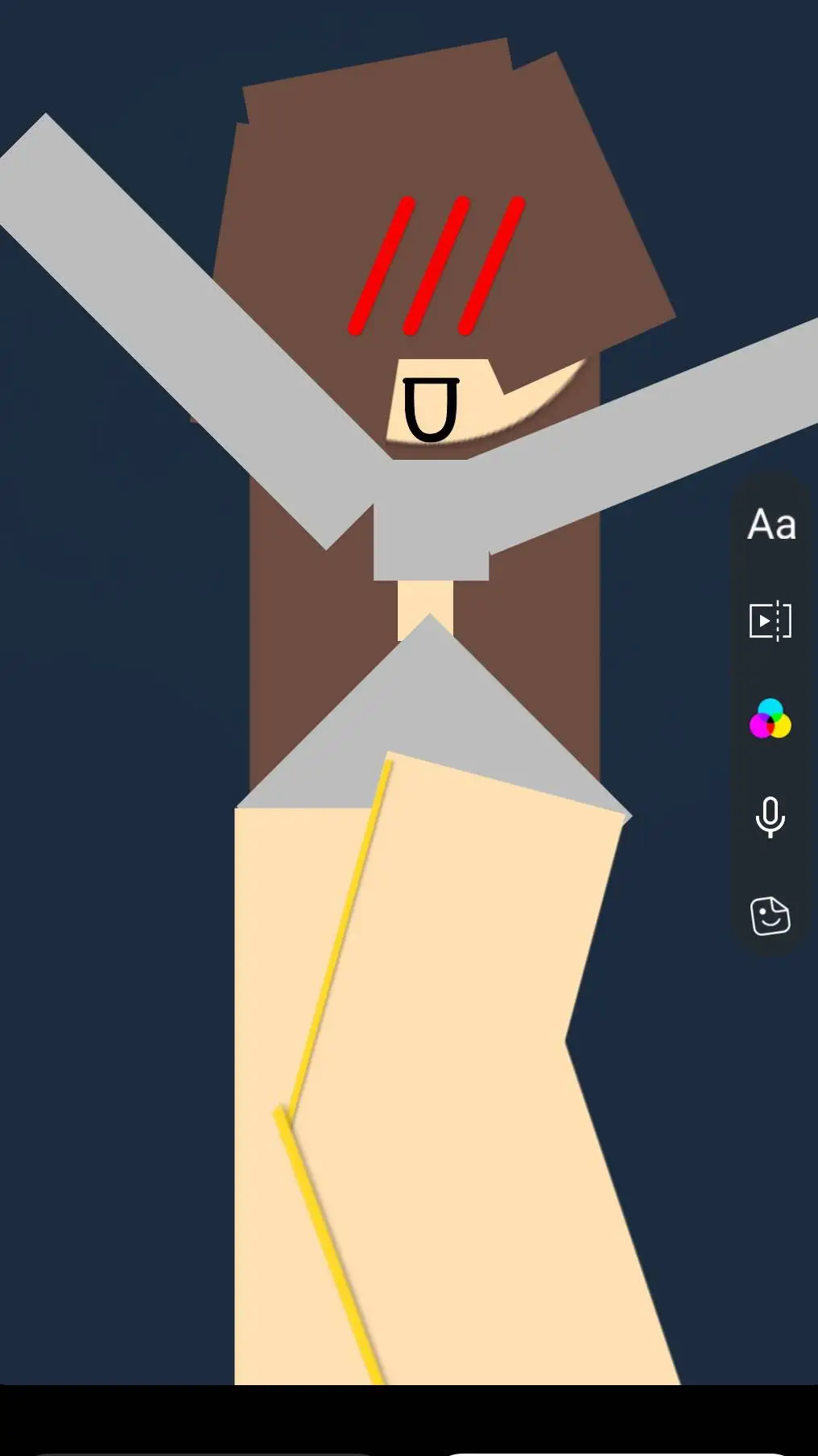Screen dimensions: 818x1456
Task: Apply a filter with the CMY circles icon
Action: click(x=771, y=720)
